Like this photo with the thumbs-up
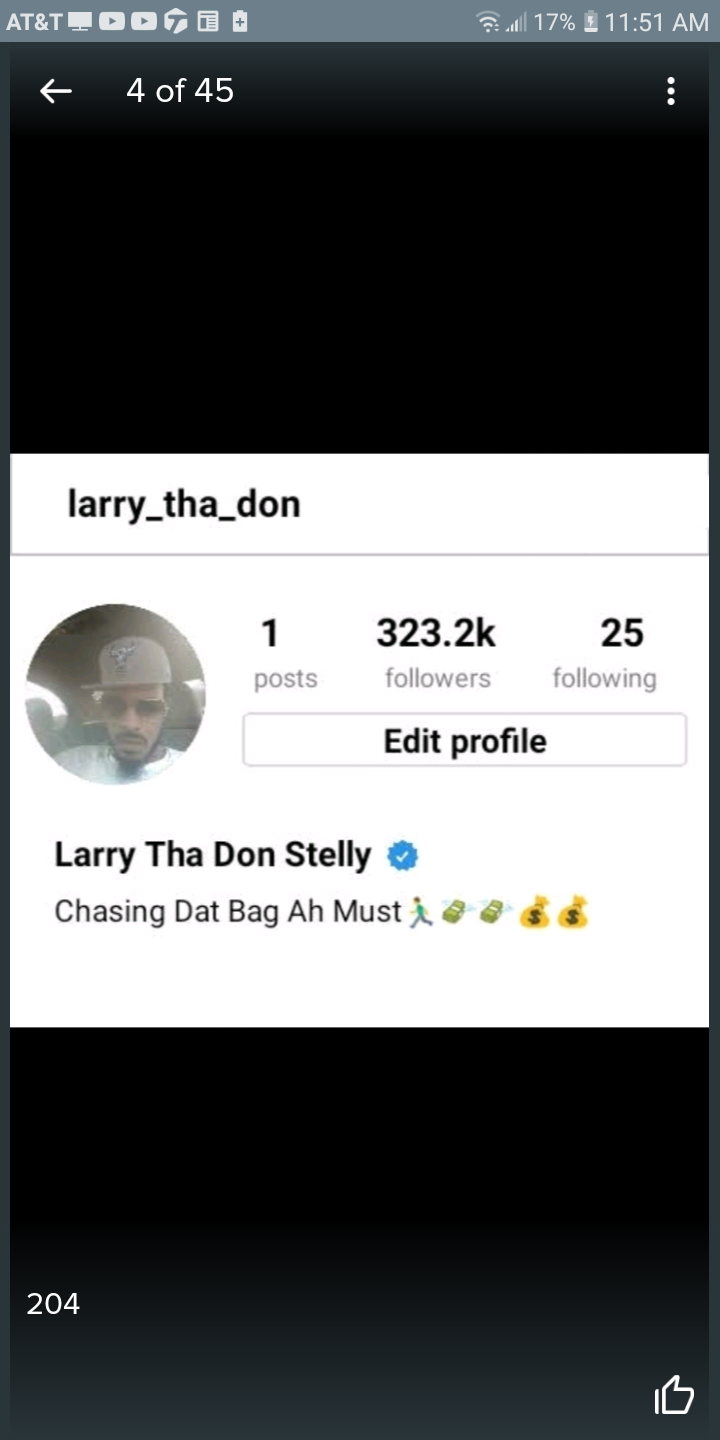The width and height of the screenshot is (720, 1440). 674,1395
